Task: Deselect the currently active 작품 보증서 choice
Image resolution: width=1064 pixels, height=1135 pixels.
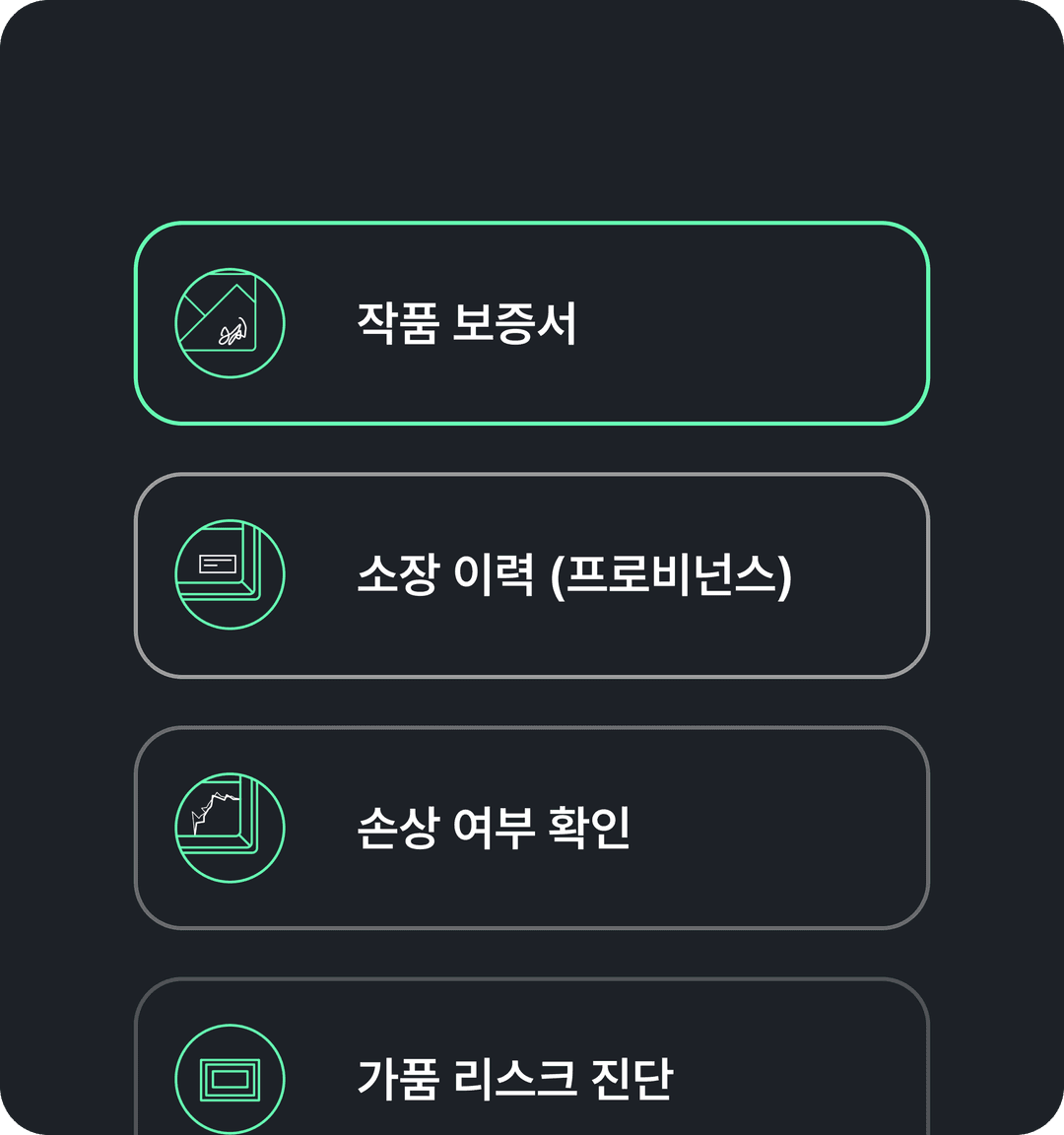Action: (x=532, y=323)
